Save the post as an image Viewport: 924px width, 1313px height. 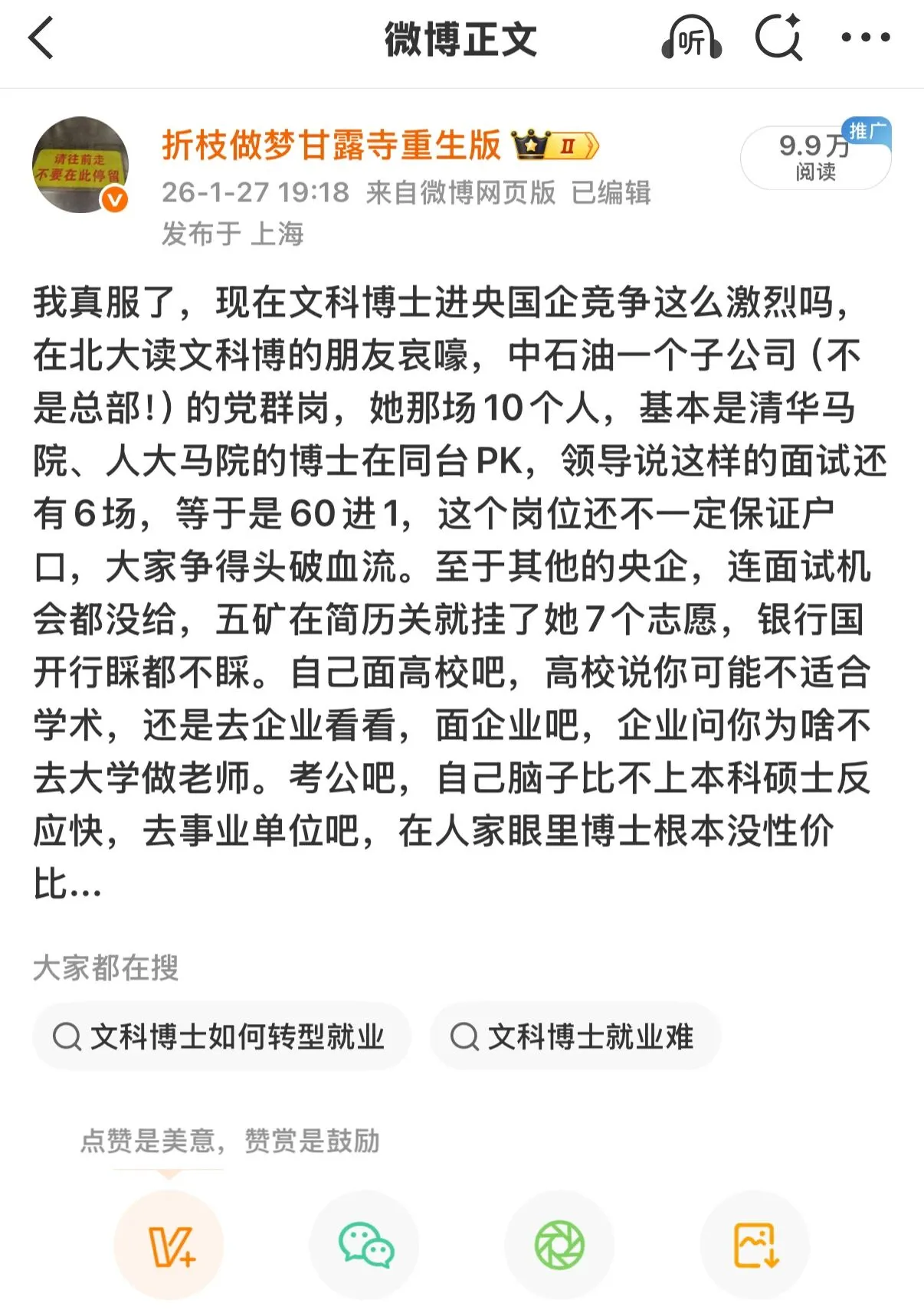755,1245
